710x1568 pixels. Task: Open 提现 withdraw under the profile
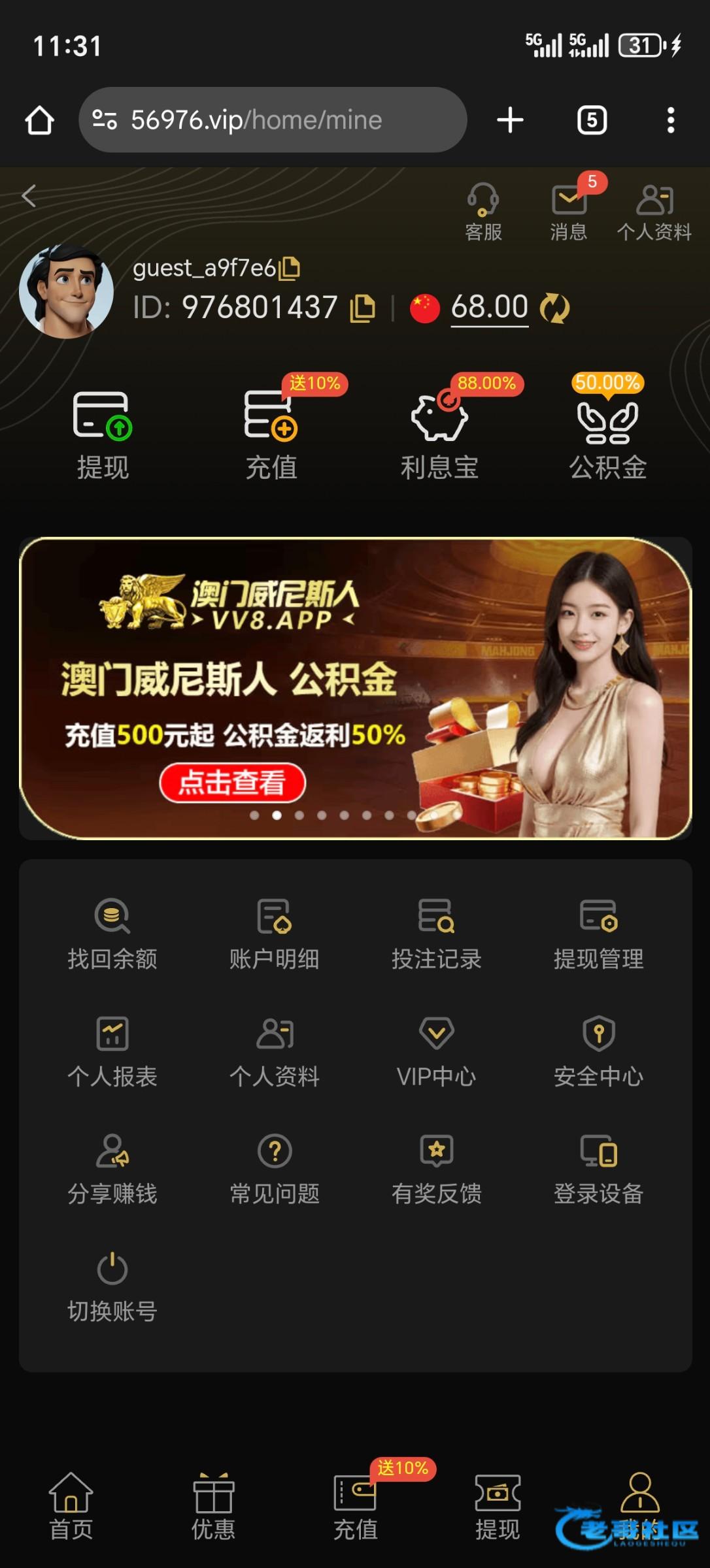tap(103, 435)
